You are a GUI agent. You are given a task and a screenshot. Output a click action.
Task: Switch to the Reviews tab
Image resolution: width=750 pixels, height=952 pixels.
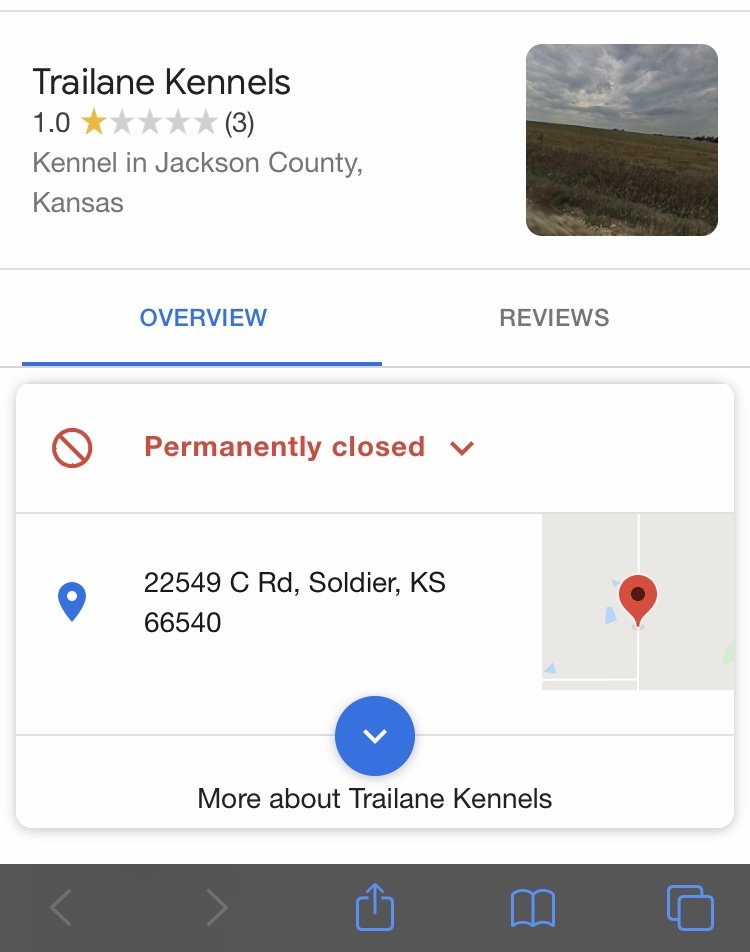(554, 318)
